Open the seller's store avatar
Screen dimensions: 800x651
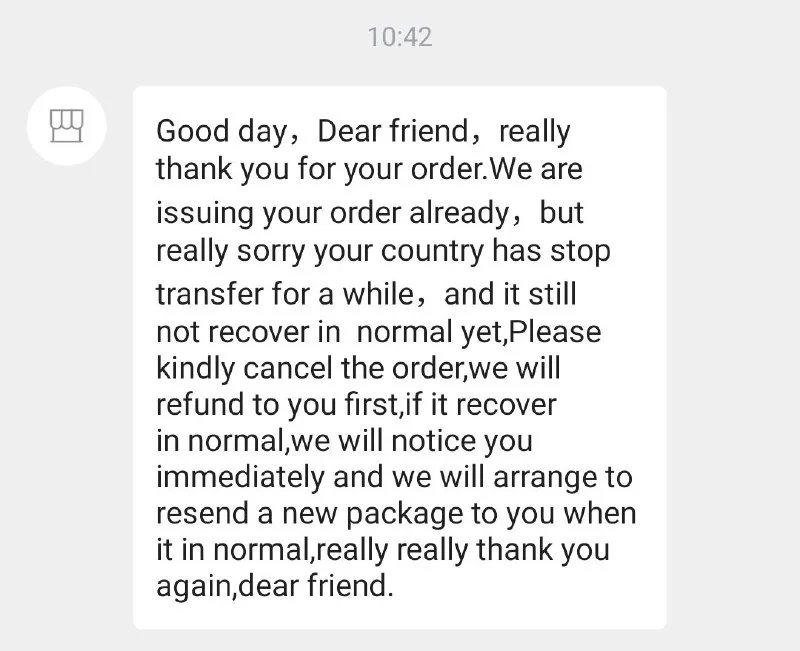(68, 125)
